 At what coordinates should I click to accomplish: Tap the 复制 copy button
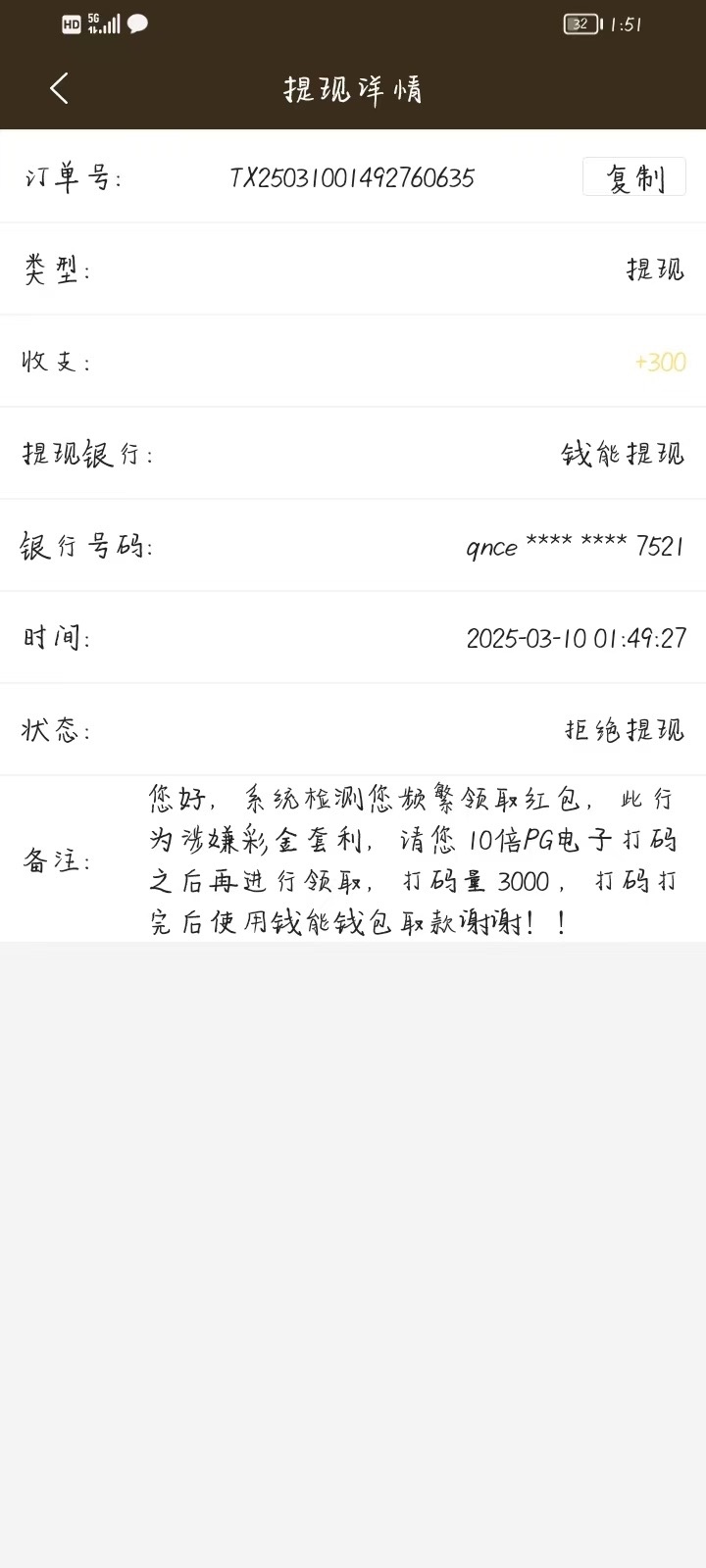tap(634, 177)
